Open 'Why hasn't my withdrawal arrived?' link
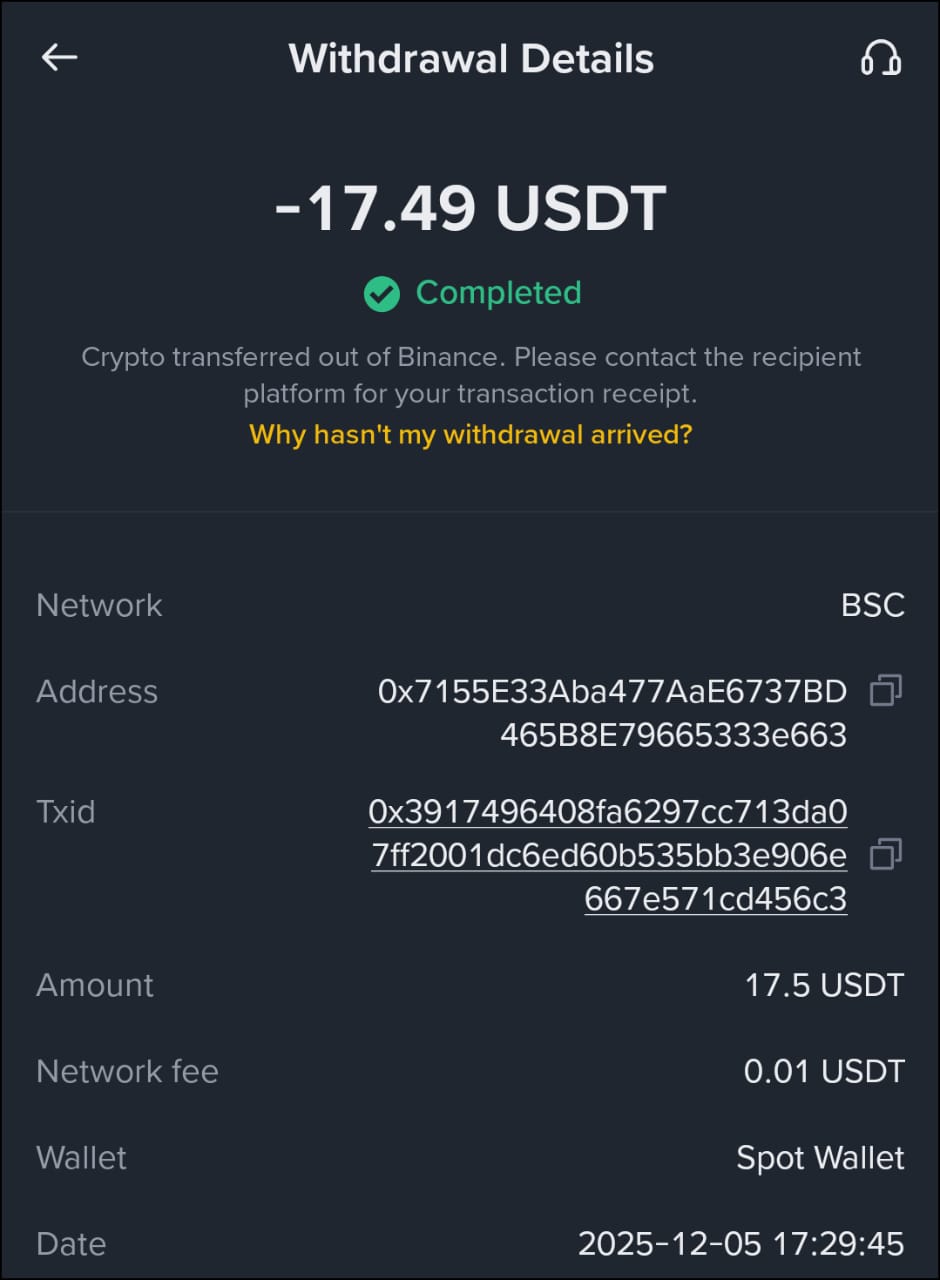The height and width of the screenshot is (1280, 940). click(470, 435)
